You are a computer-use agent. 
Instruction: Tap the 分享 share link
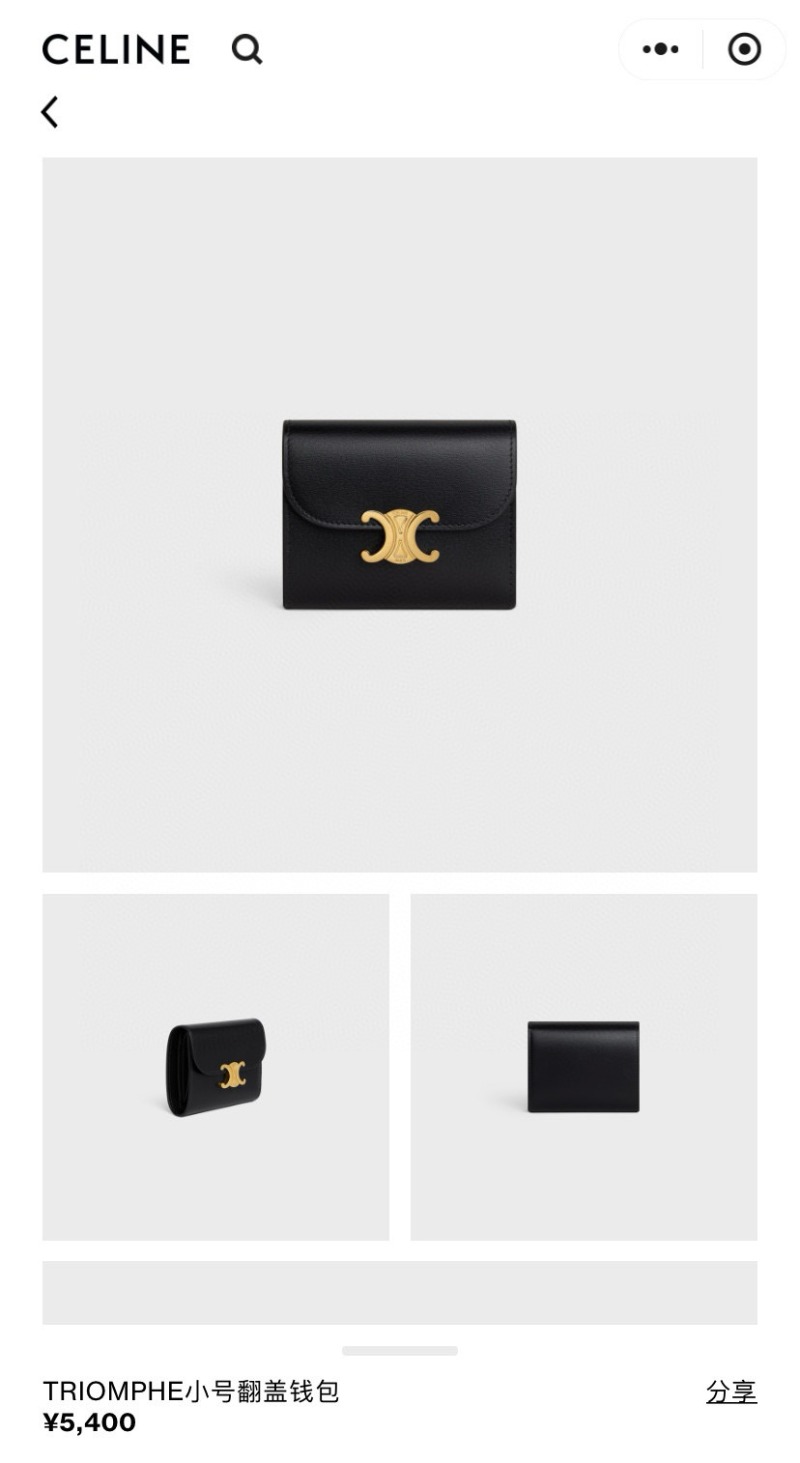pyautogui.click(x=731, y=1391)
